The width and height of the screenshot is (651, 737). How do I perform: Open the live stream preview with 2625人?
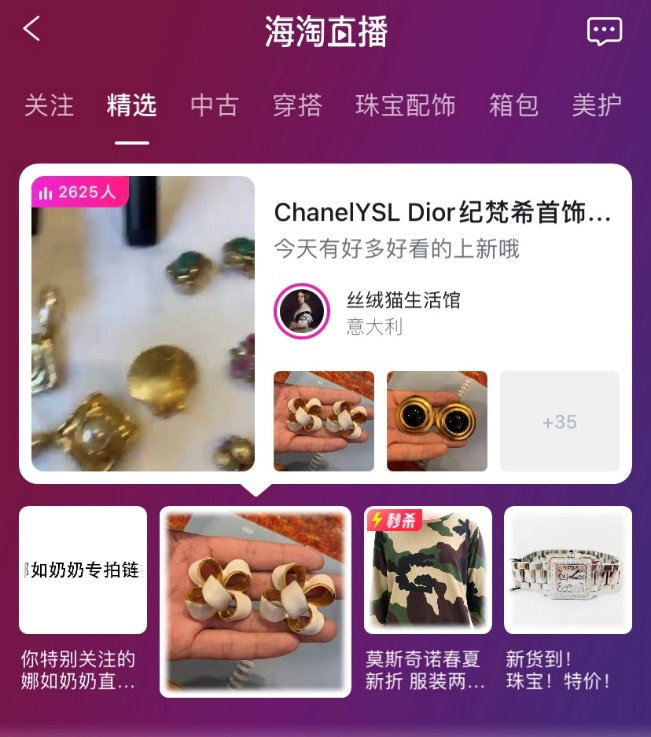click(143, 323)
